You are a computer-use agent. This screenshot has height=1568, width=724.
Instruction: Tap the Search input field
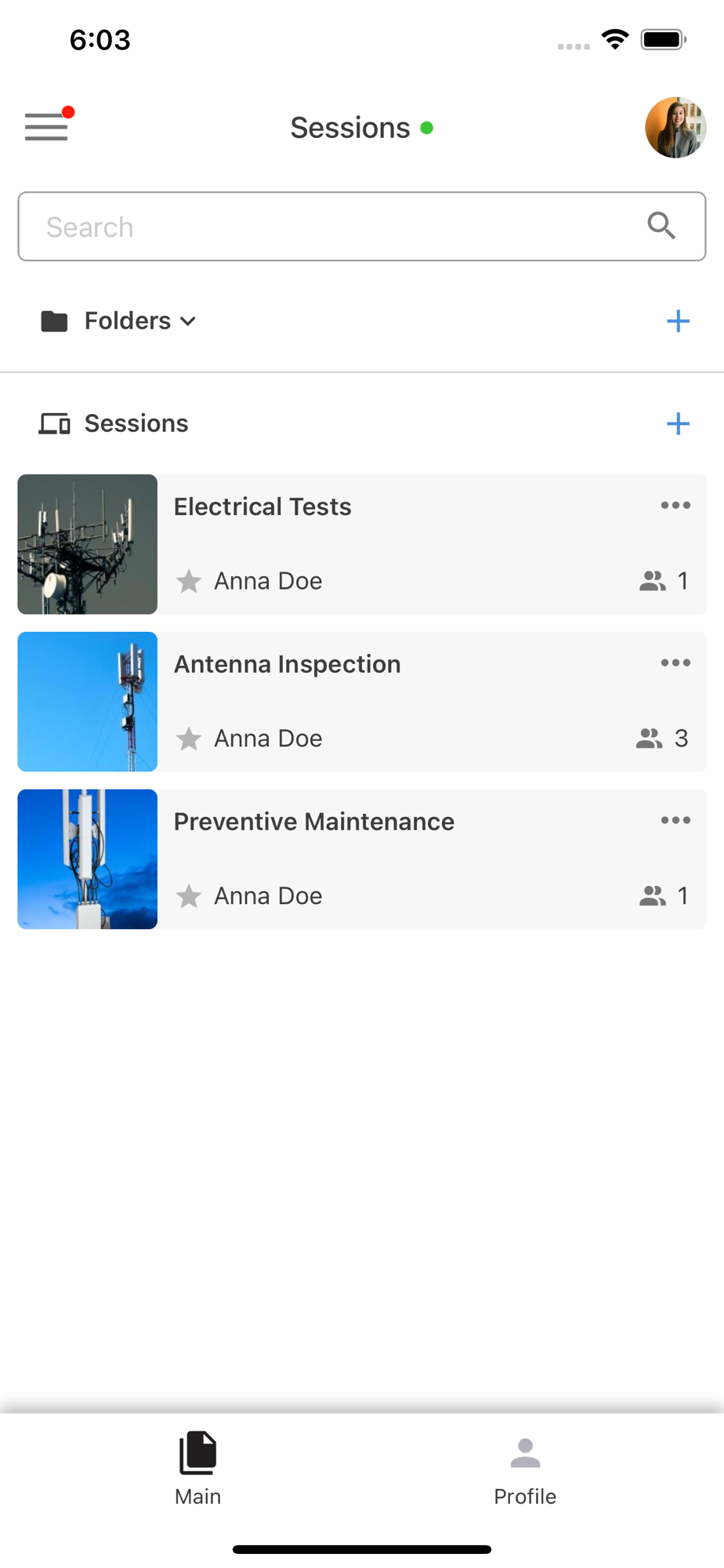coord(337,227)
